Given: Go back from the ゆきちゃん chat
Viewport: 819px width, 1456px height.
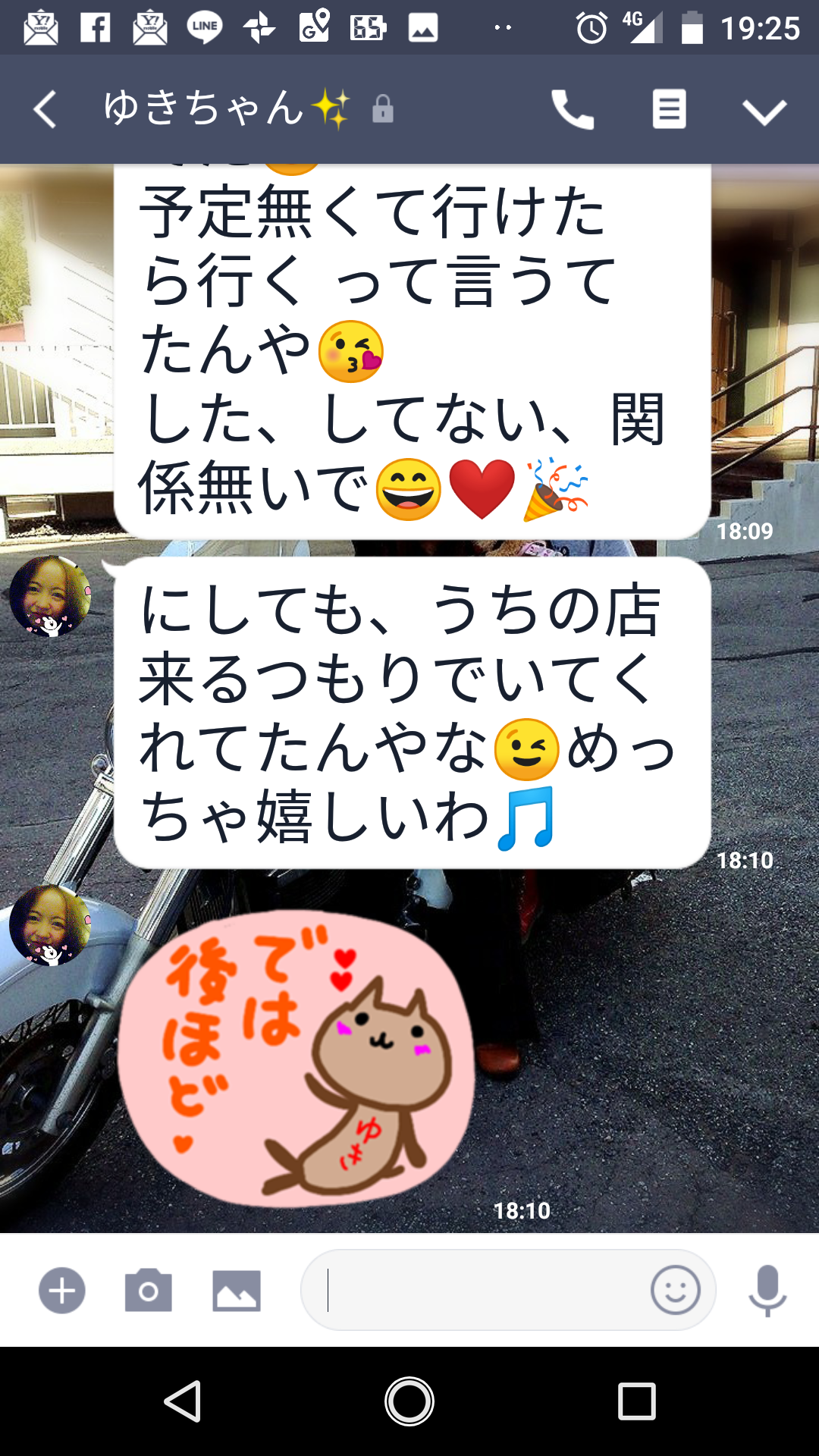Looking at the screenshot, I should pyautogui.click(x=45, y=110).
